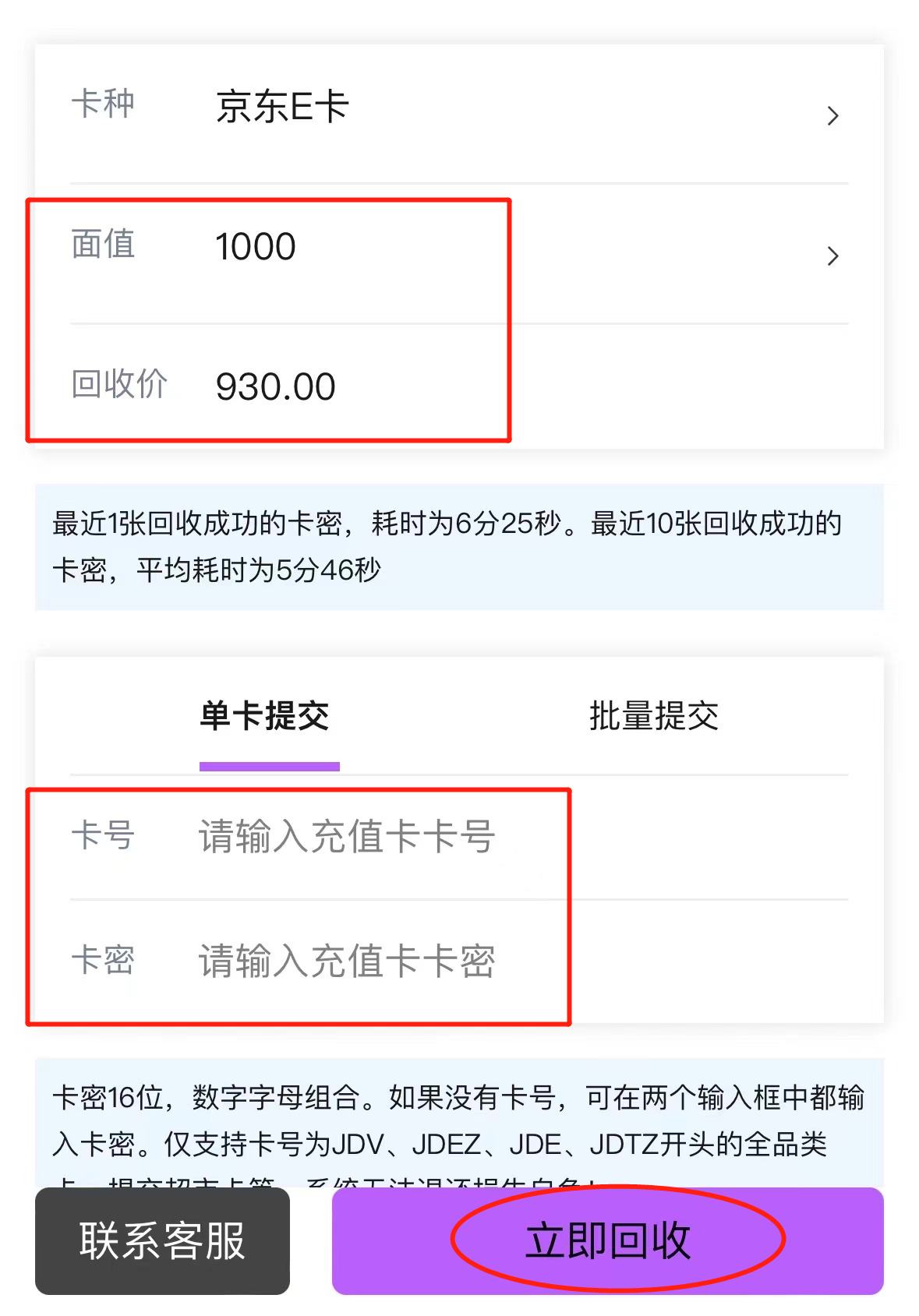Contact customer service via 联系客服

[162, 1240]
